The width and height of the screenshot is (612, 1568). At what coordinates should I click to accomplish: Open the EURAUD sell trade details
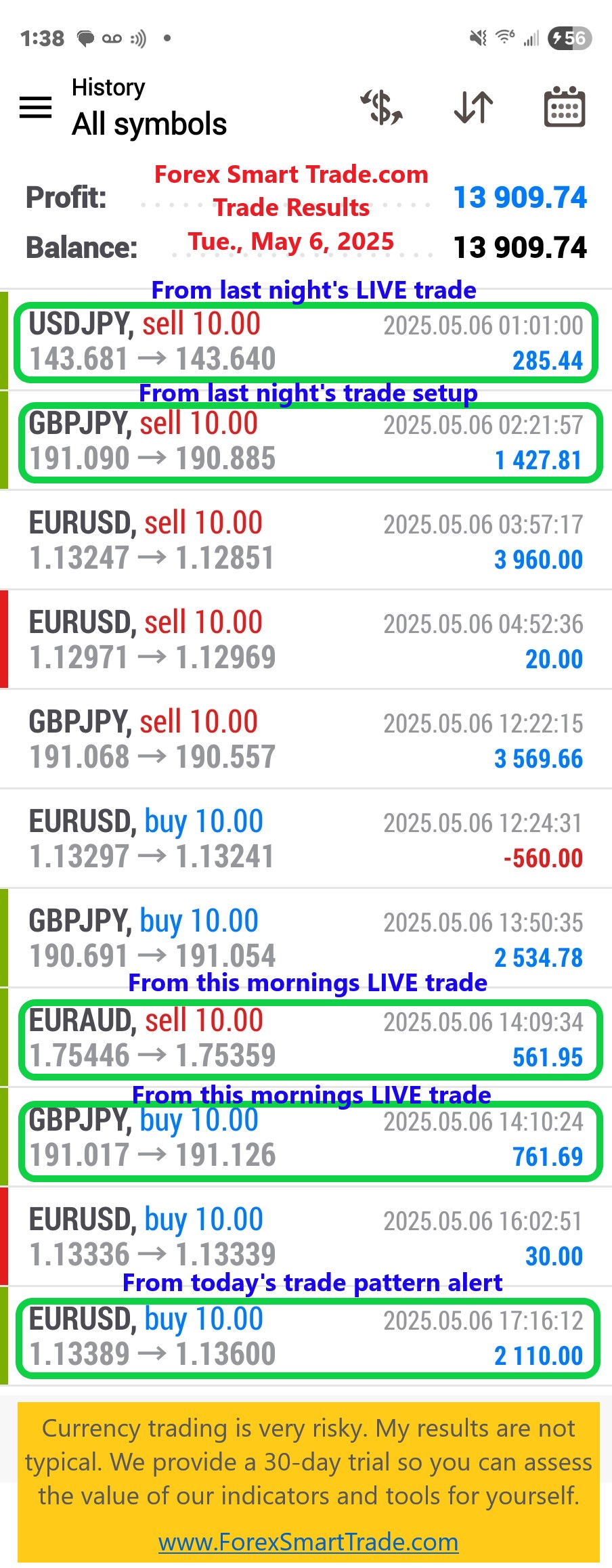[x=306, y=1039]
